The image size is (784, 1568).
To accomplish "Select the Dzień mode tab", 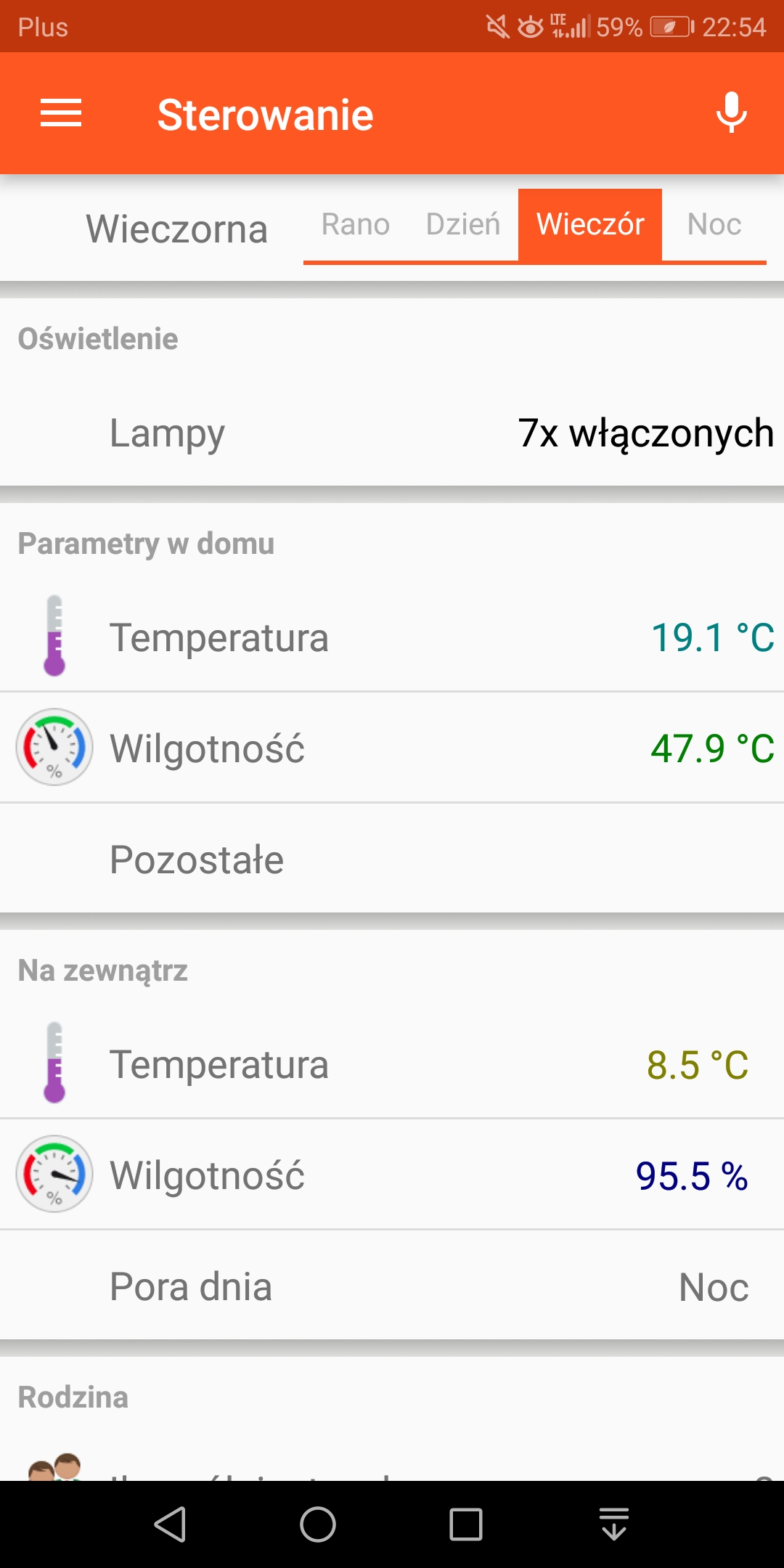I will 463,224.
